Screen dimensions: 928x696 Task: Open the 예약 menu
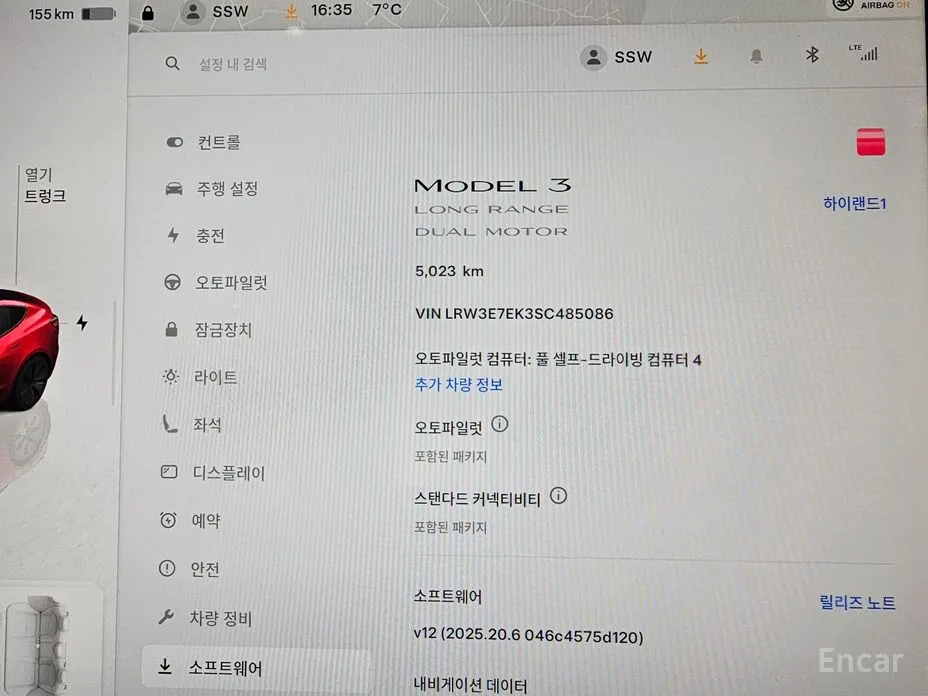(205, 520)
